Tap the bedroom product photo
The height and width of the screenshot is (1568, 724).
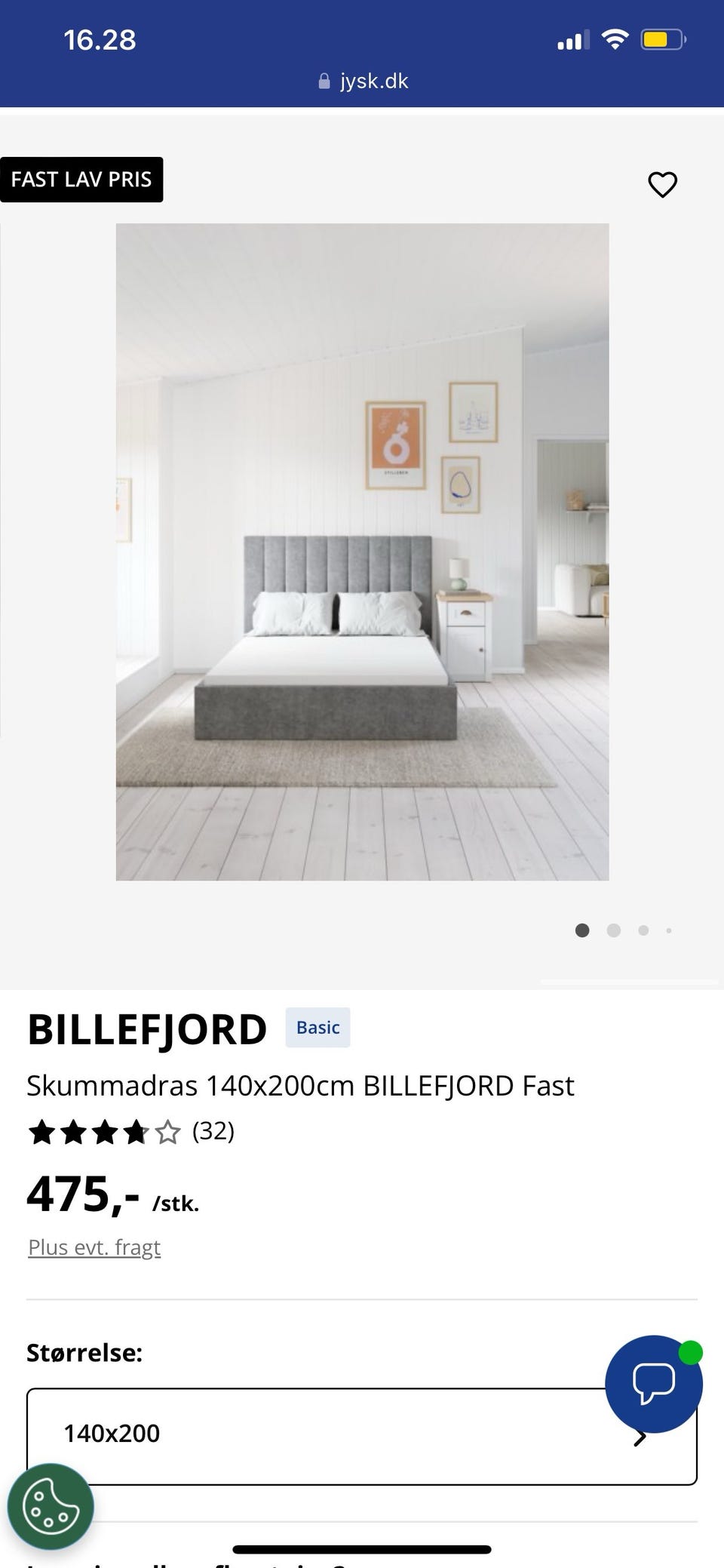pyautogui.click(x=362, y=551)
